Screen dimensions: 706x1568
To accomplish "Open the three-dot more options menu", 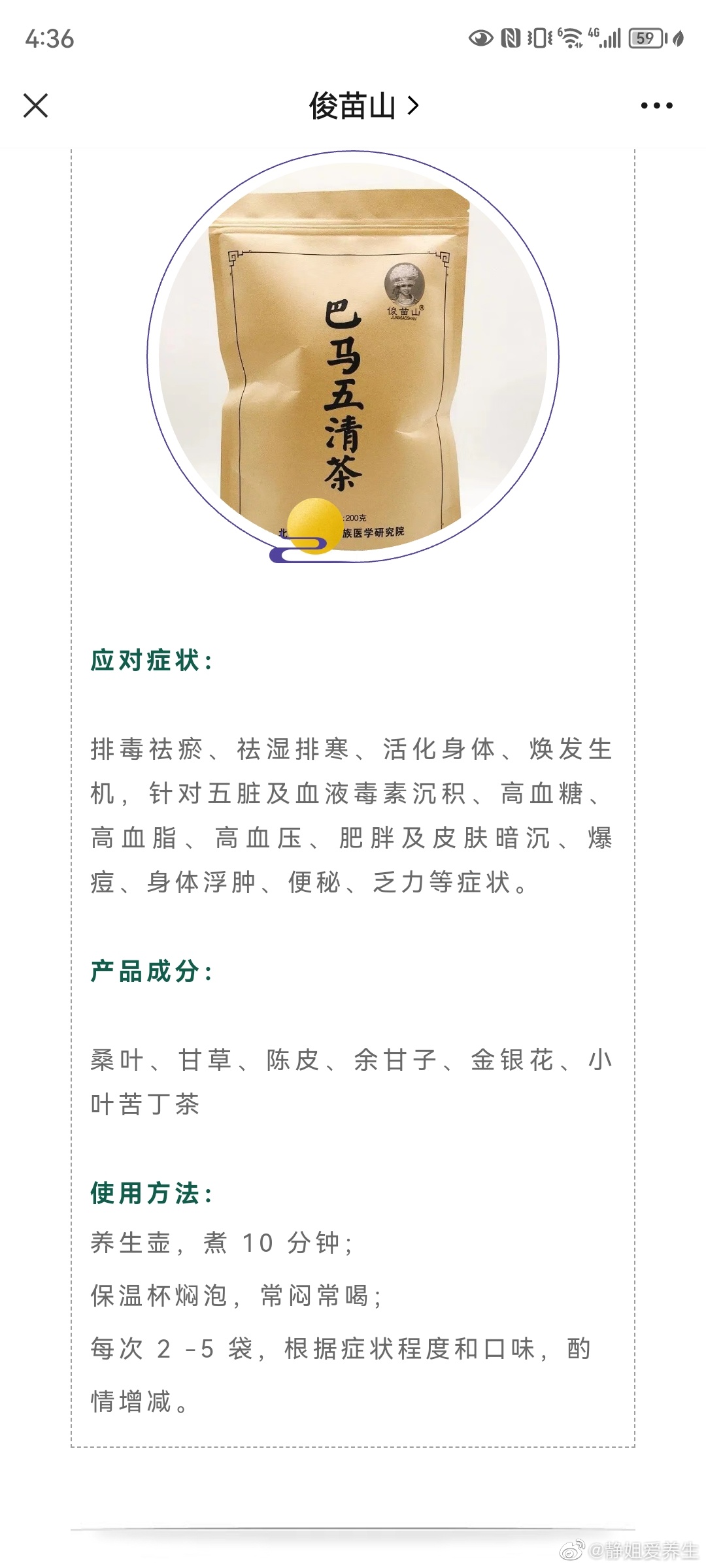I will pos(656,106).
